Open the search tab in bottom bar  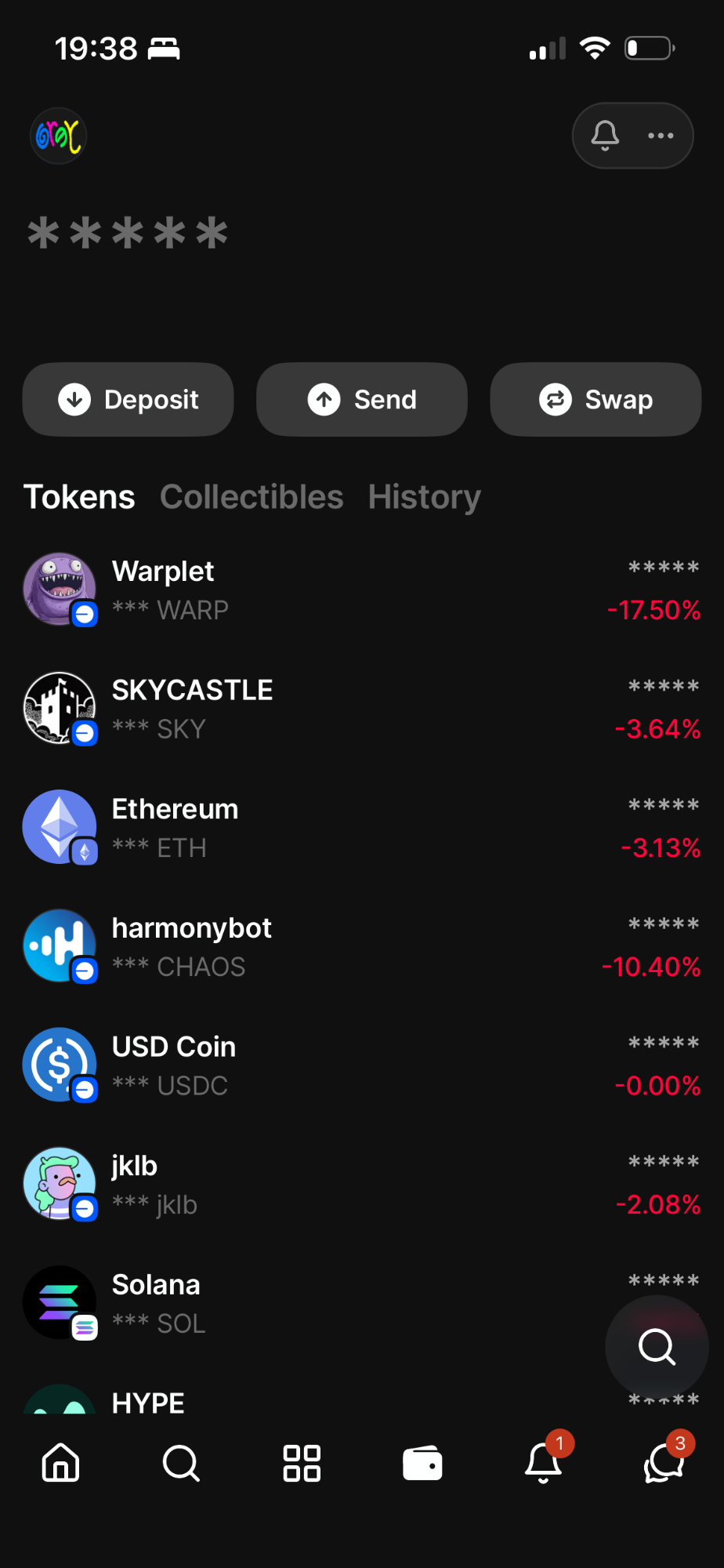pyautogui.click(x=181, y=1463)
